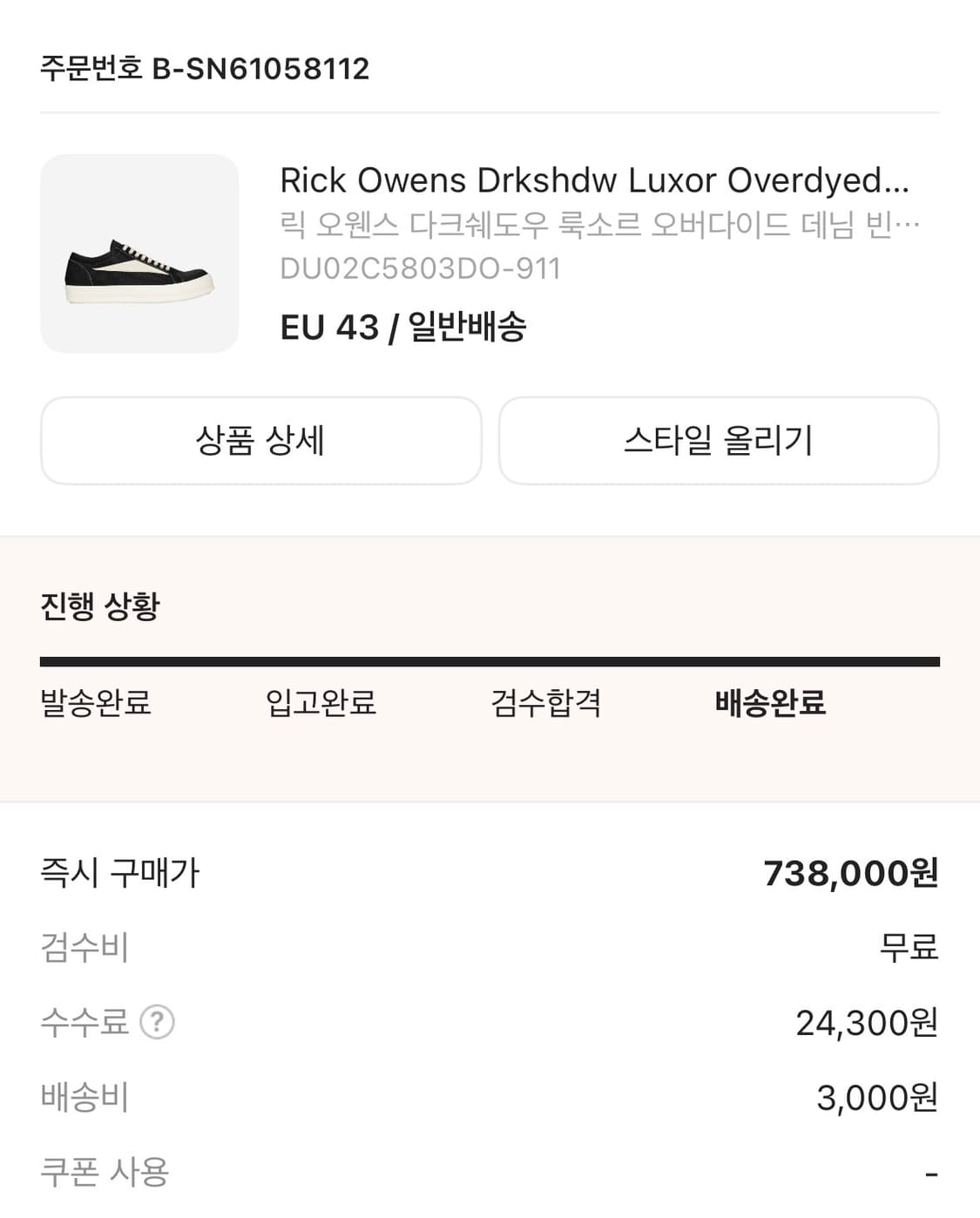Expand the truncated Korean product name
The image size is (980, 1218).
pyautogui.click(x=598, y=226)
